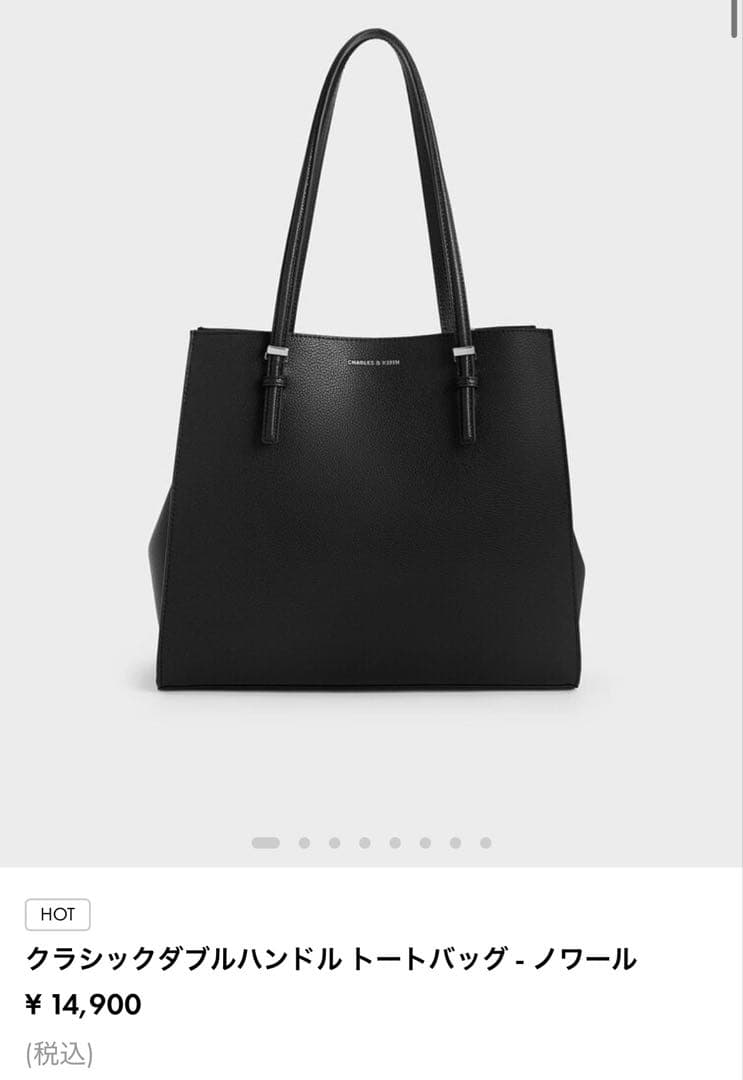Image resolution: width=743 pixels, height=1080 pixels.
Task: Jump to the last image carousel dot
Action: tap(485, 843)
